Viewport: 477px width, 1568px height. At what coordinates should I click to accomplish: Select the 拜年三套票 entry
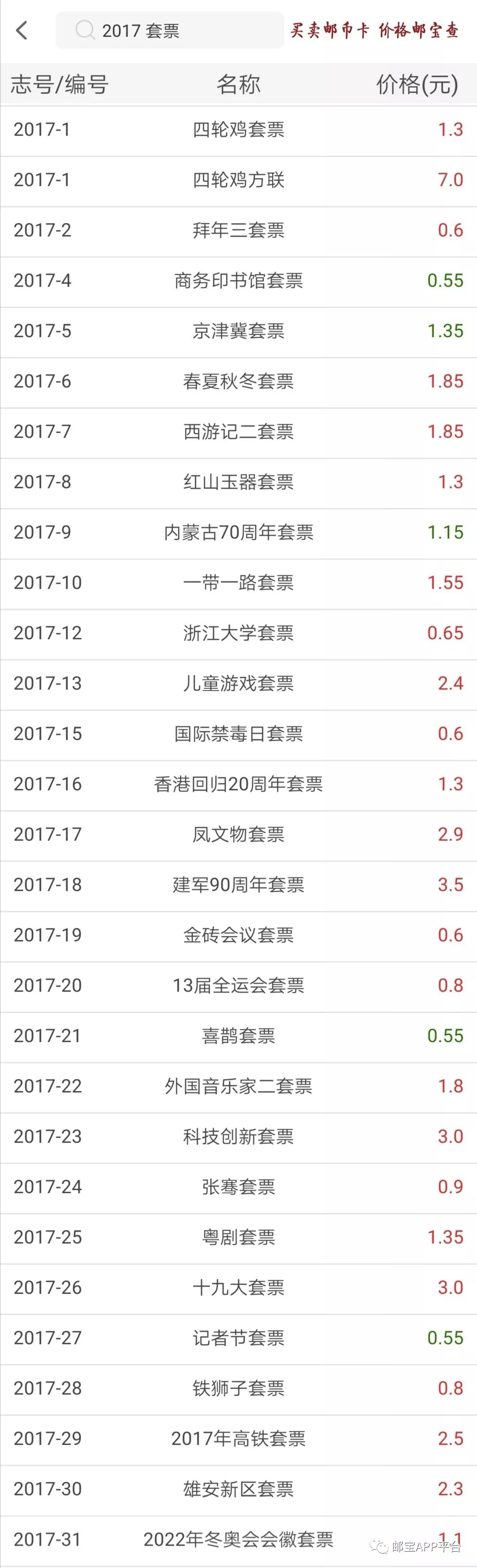238,230
